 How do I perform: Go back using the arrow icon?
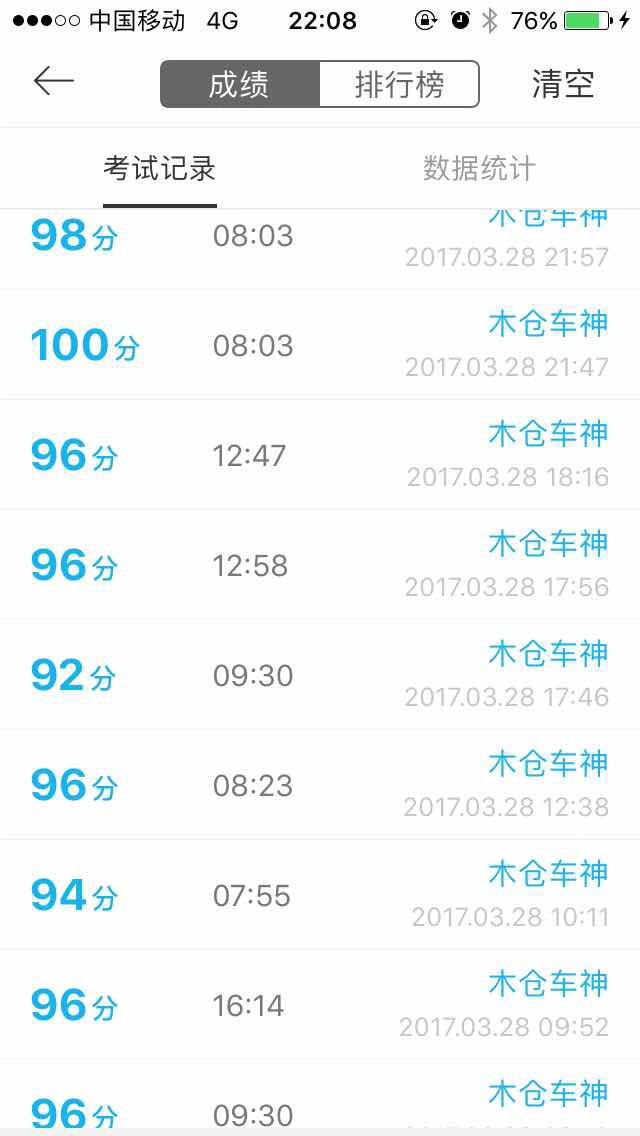tap(54, 82)
